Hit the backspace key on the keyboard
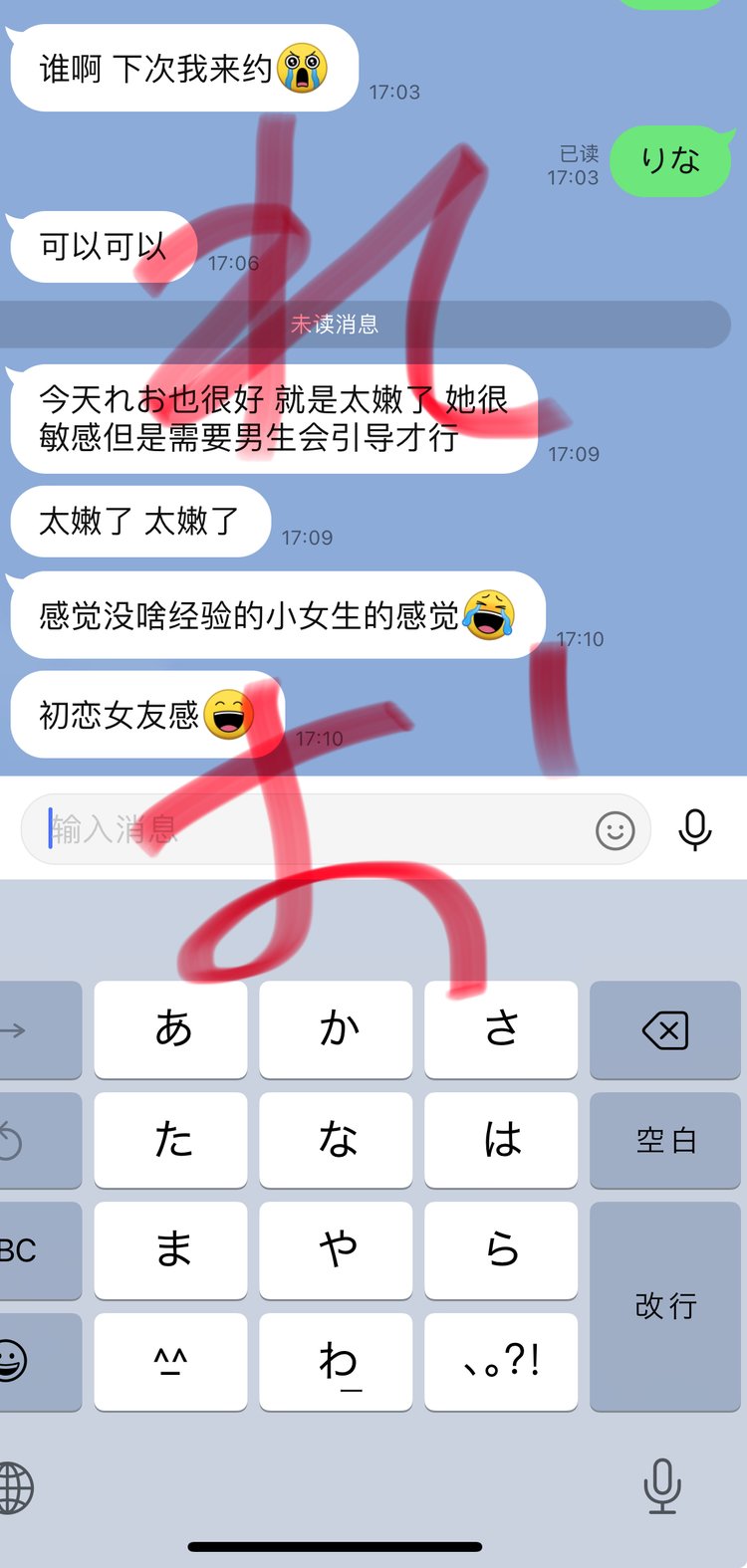747x1568 pixels. click(666, 1030)
